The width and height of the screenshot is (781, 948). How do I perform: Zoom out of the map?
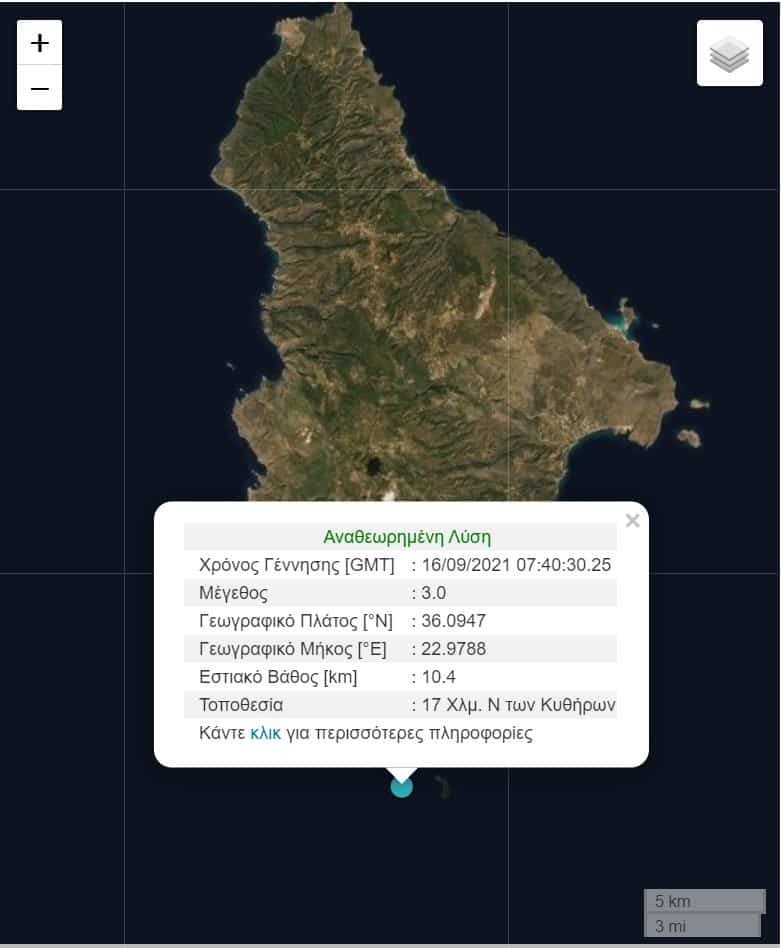click(39, 88)
